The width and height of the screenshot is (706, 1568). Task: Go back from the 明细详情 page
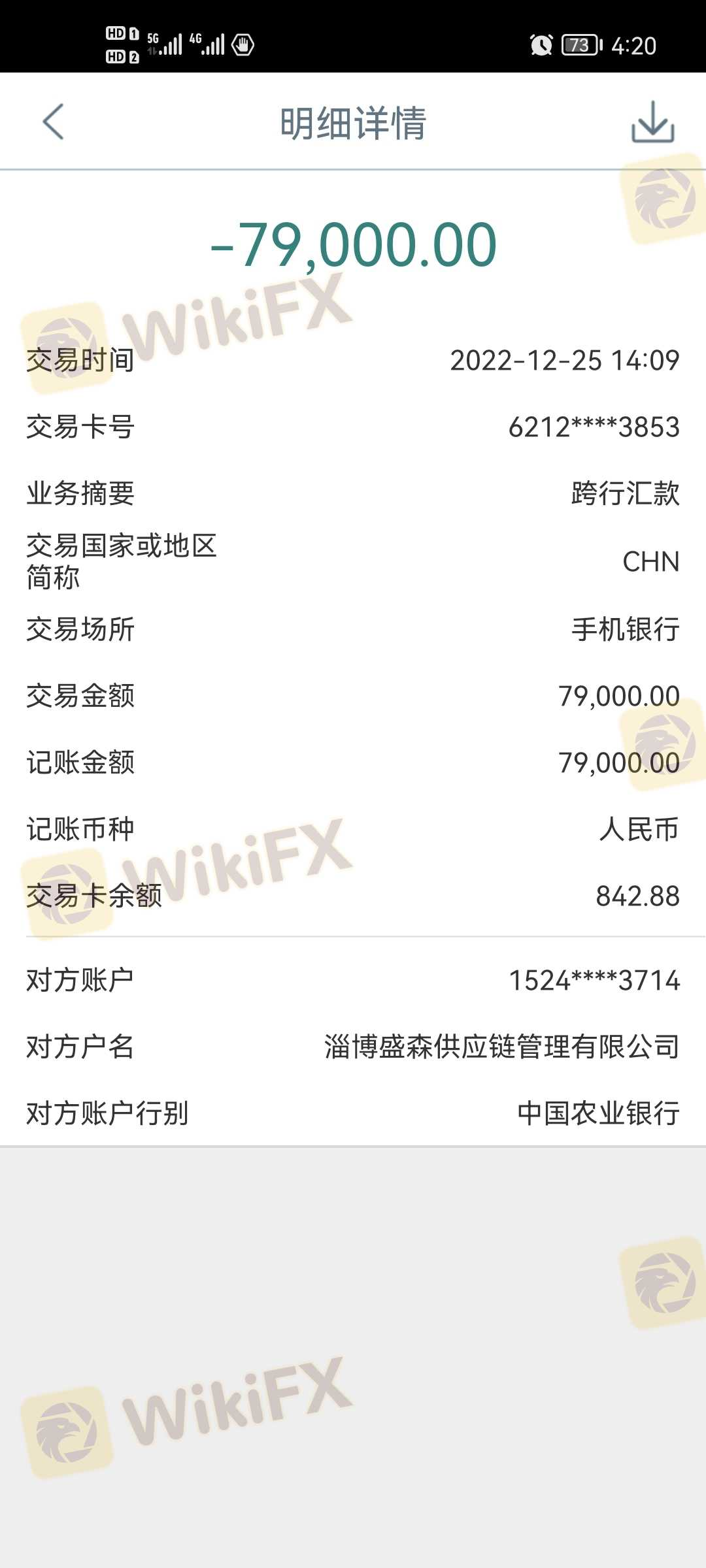(x=54, y=122)
